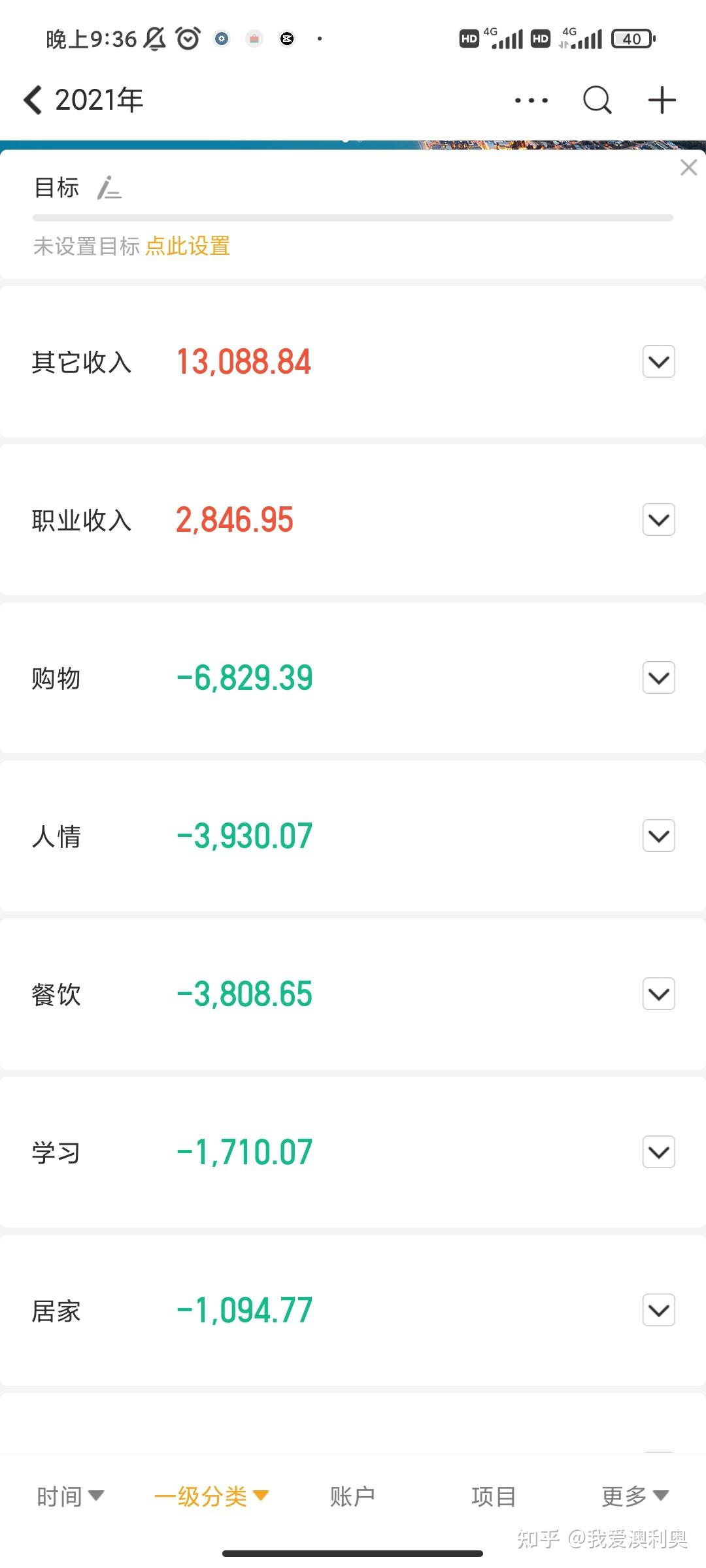Open the 一级分类 dropdown
This screenshot has width=706, height=1568.
point(211,1496)
